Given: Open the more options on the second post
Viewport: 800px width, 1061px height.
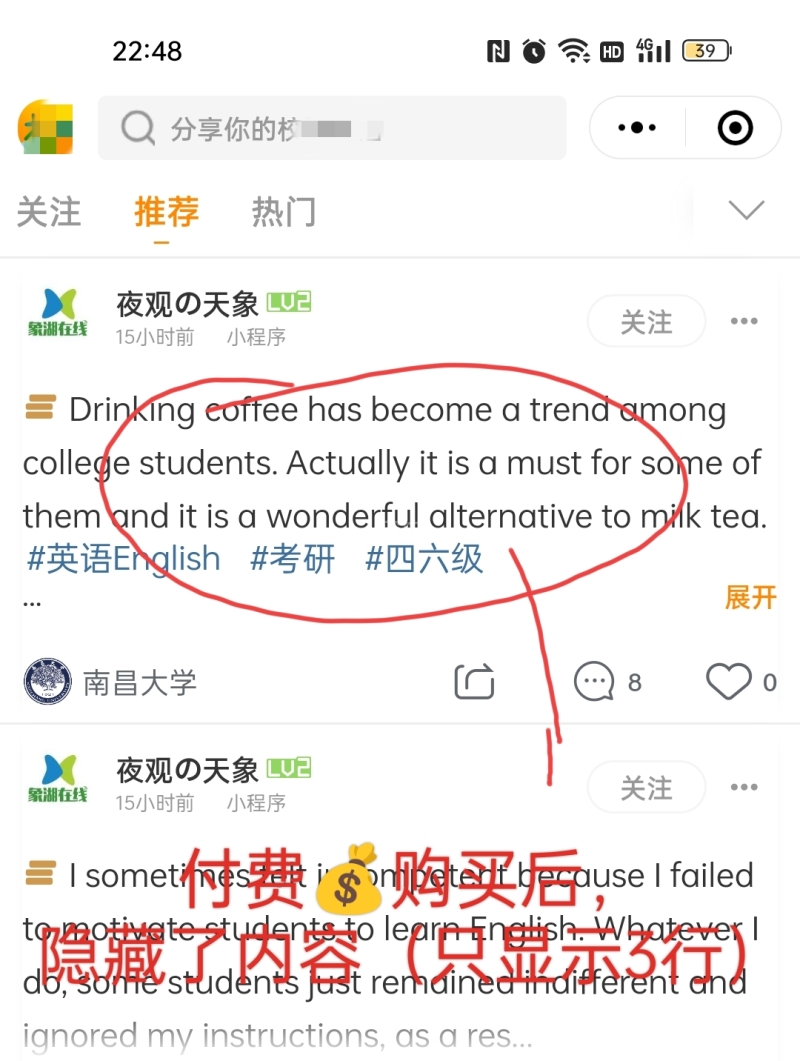Looking at the screenshot, I should click(744, 788).
